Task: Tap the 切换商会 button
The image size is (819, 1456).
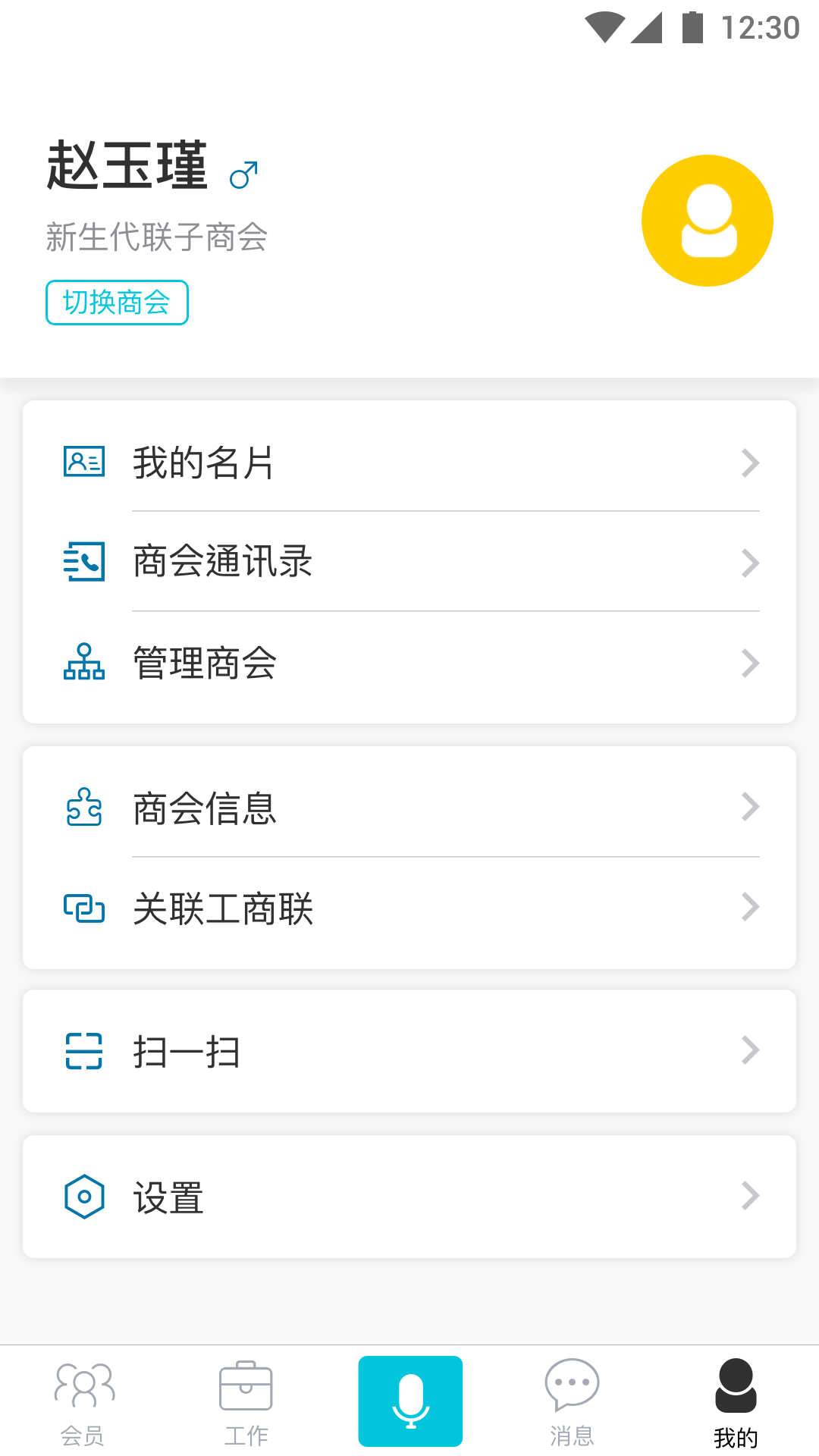Action: click(117, 303)
